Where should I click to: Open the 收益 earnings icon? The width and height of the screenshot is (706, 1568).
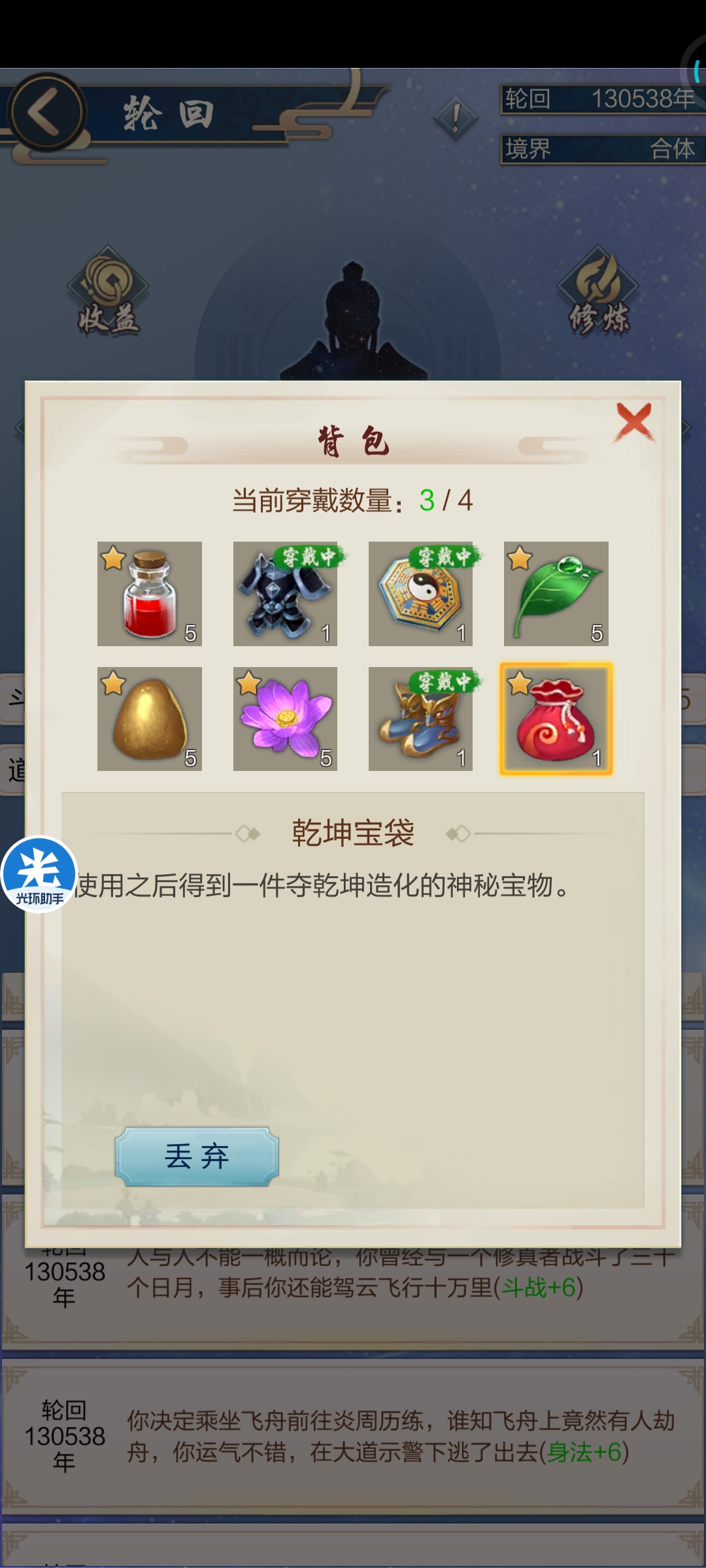click(x=108, y=293)
